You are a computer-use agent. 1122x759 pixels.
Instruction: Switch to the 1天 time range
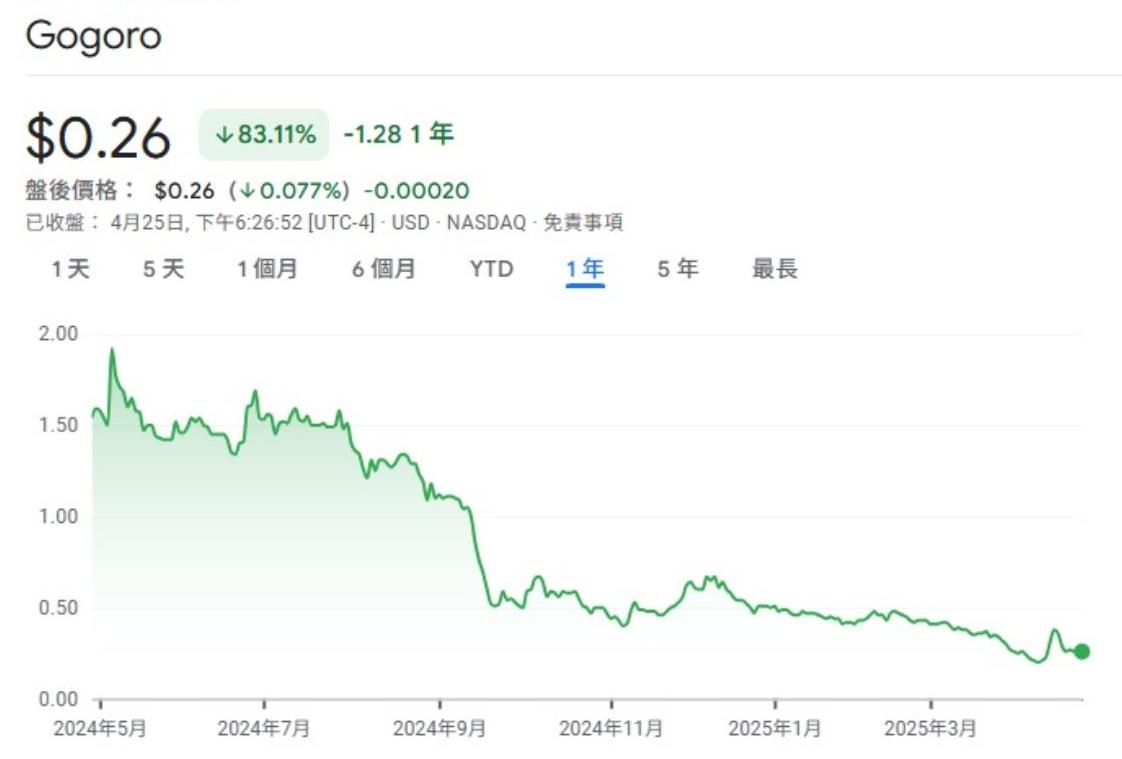70,269
